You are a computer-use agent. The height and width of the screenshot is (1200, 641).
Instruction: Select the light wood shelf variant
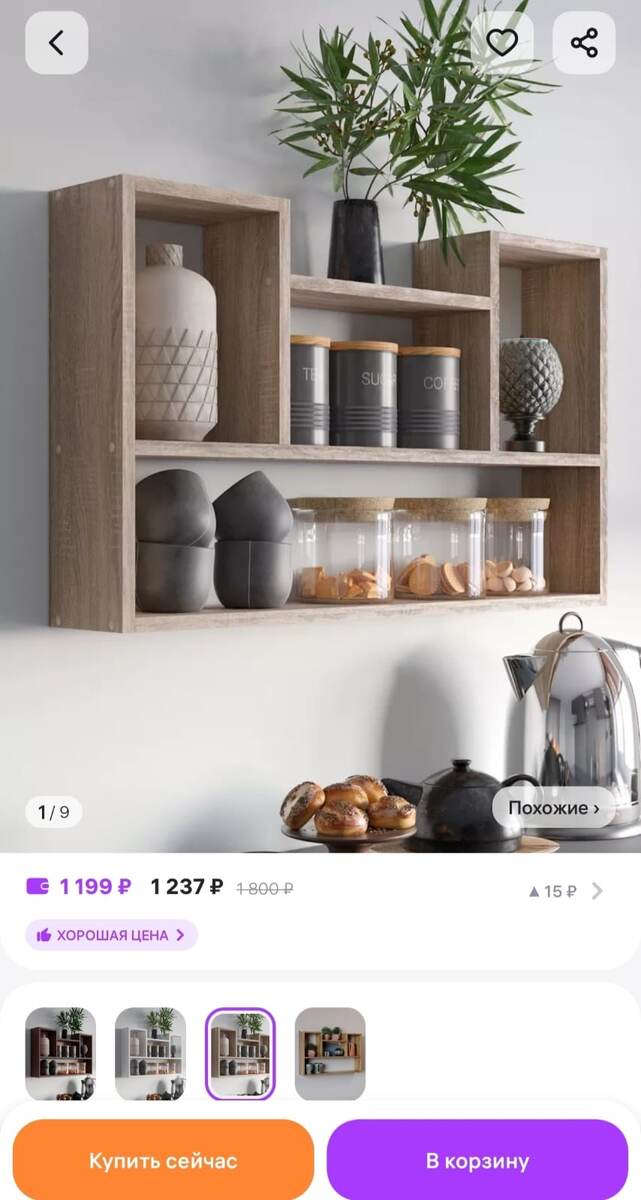click(x=330, y=1054)
